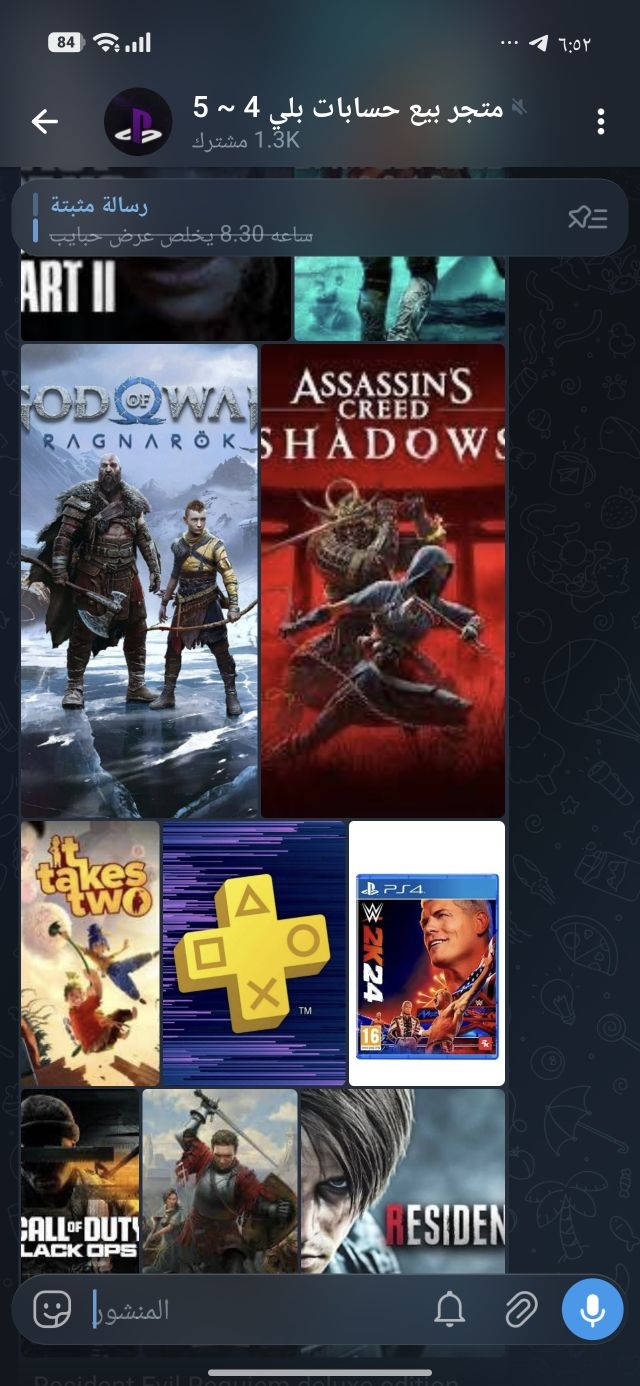The width and height of the screenshot is (640, 1386).
Task: Open the Assassin's Creed Shadows image
Action: coord(383,580)
